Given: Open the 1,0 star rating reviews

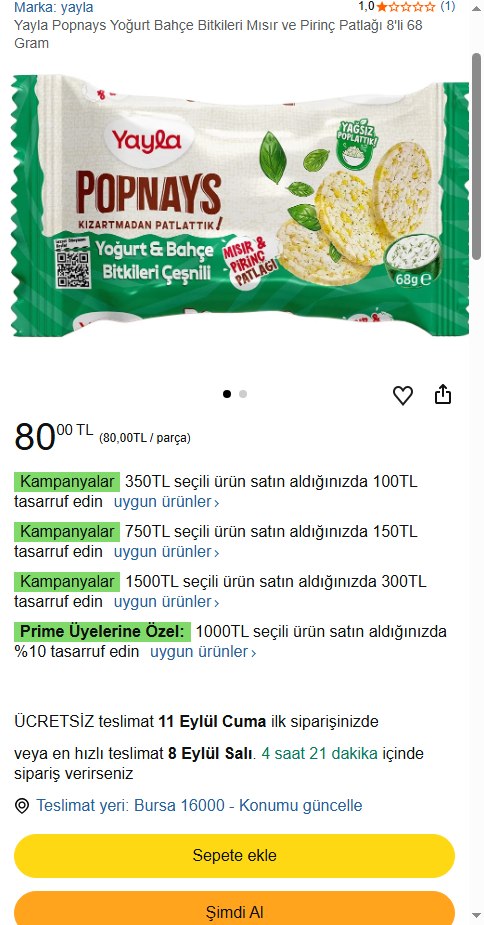Looking at the screenshot, I should [x=406, y=7].
